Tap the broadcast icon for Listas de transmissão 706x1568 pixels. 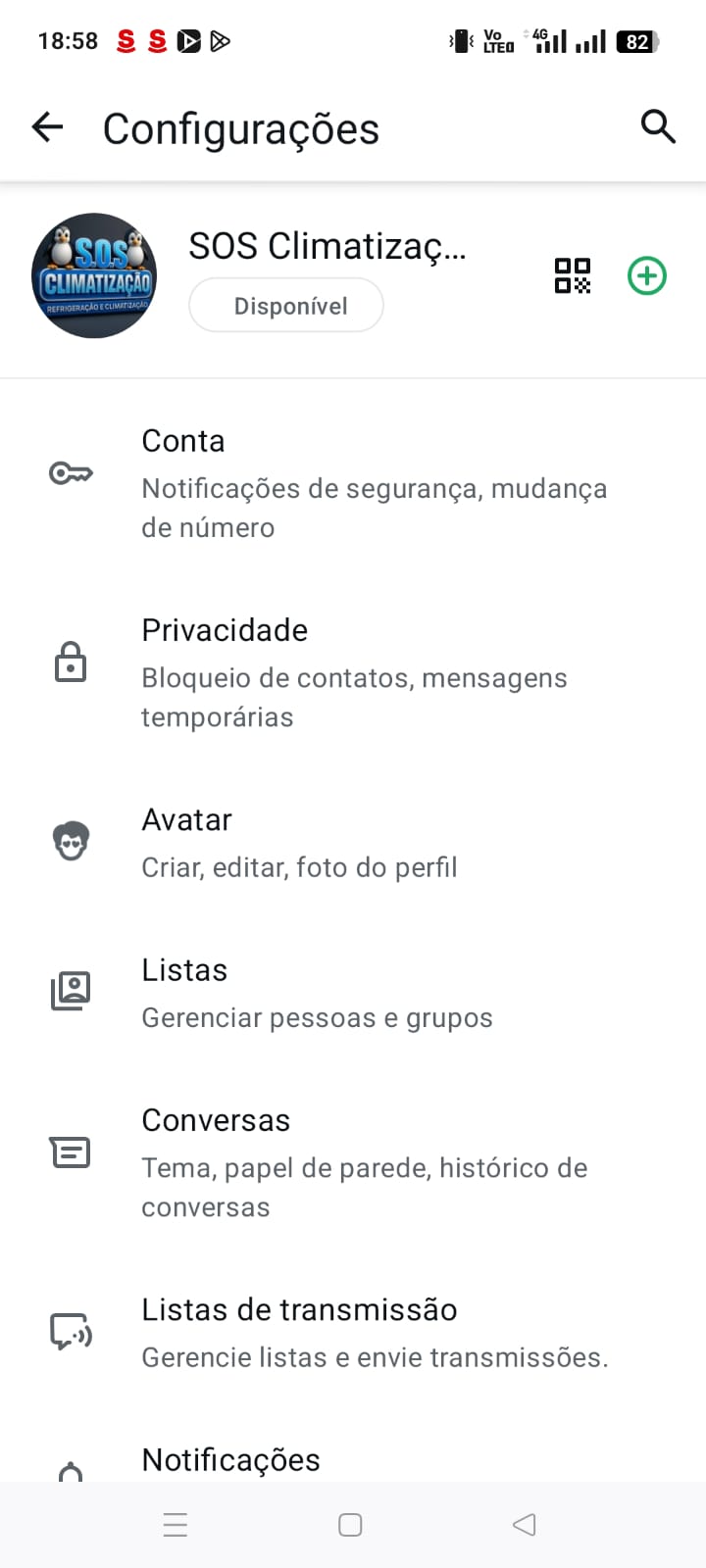70,1332
